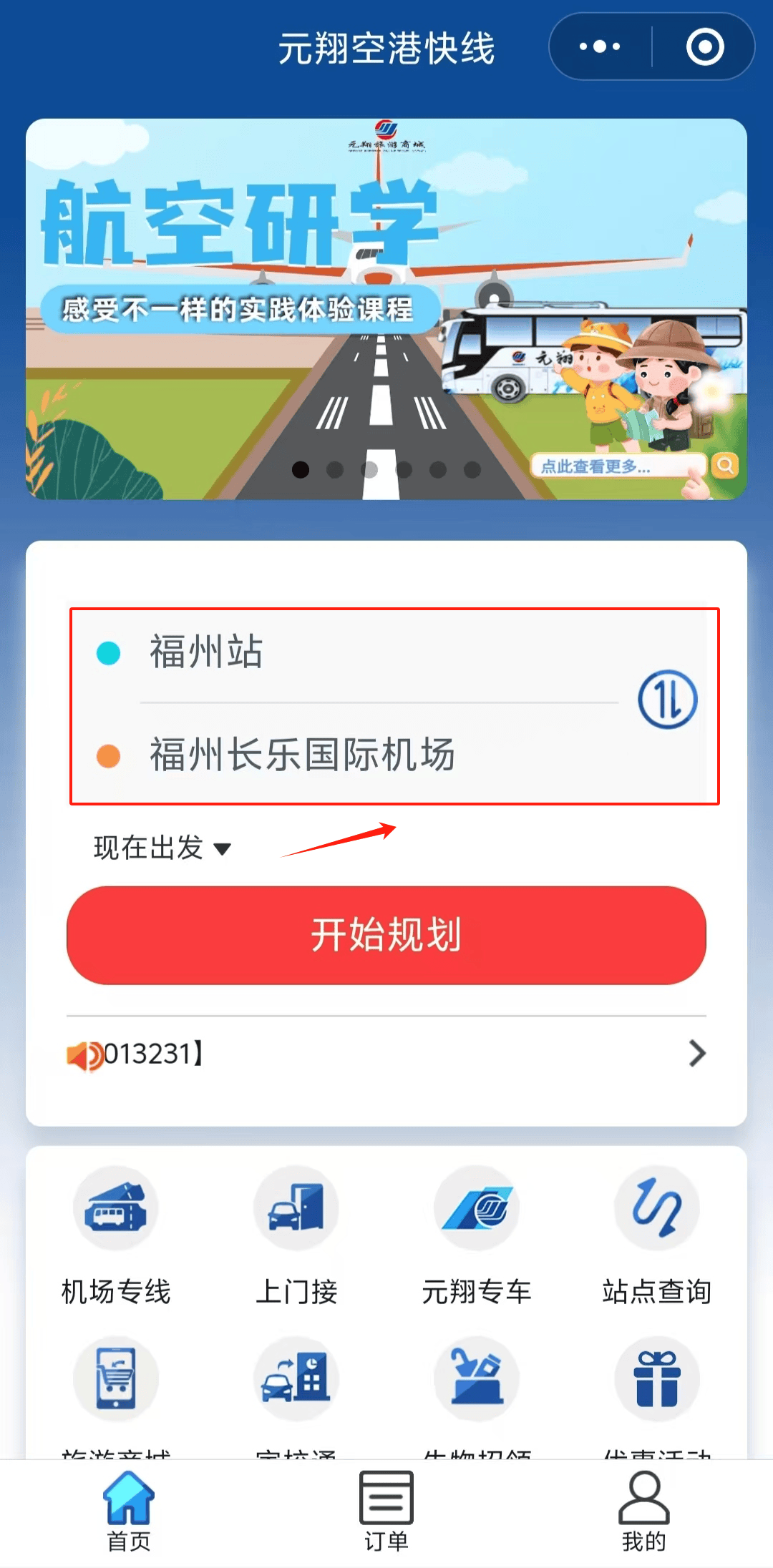Viewport: 773px width, 1568px height.
Task: Select the third carousel indicator dot
Action: click(x=369, y=470)
